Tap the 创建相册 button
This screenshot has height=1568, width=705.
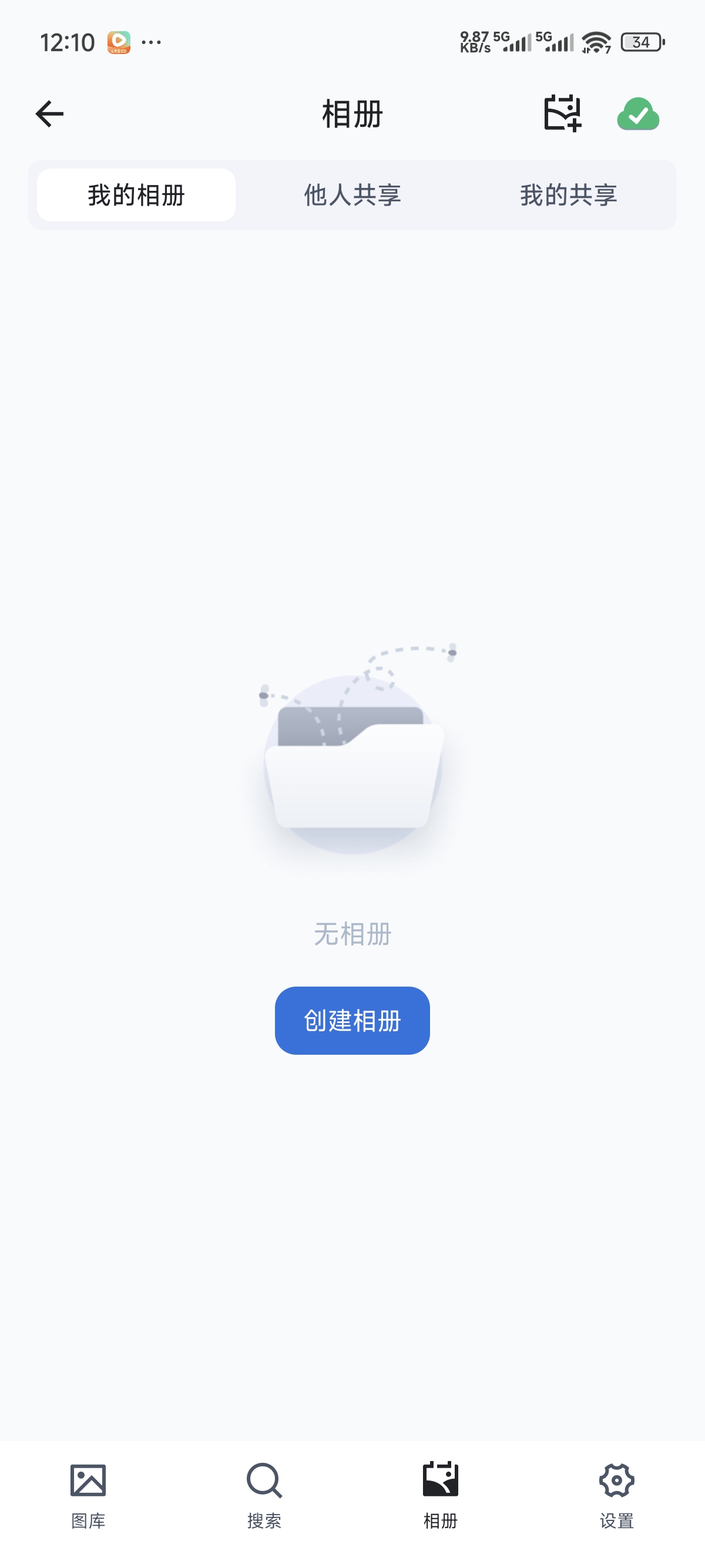point(352,1020)
